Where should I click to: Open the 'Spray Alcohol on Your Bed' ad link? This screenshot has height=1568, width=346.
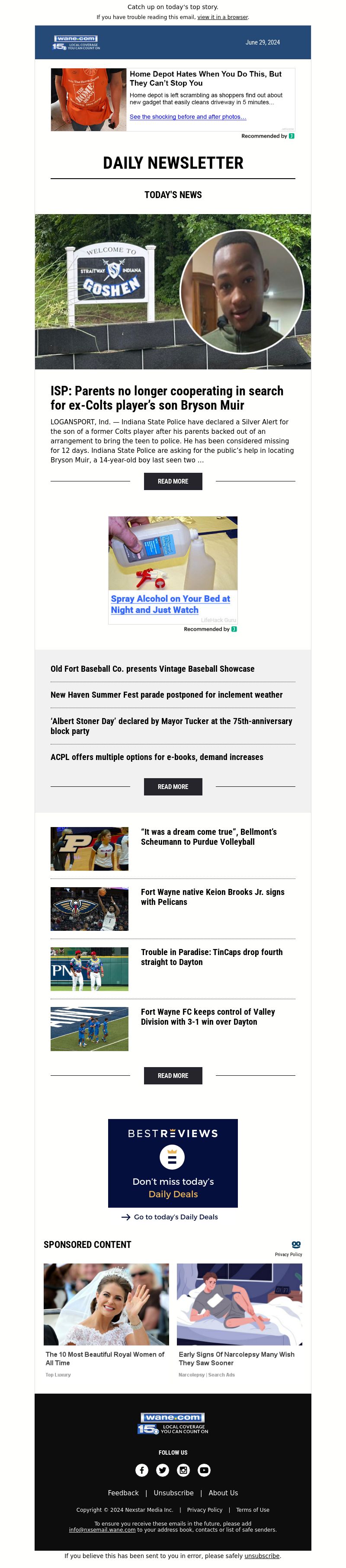point(170,604)
